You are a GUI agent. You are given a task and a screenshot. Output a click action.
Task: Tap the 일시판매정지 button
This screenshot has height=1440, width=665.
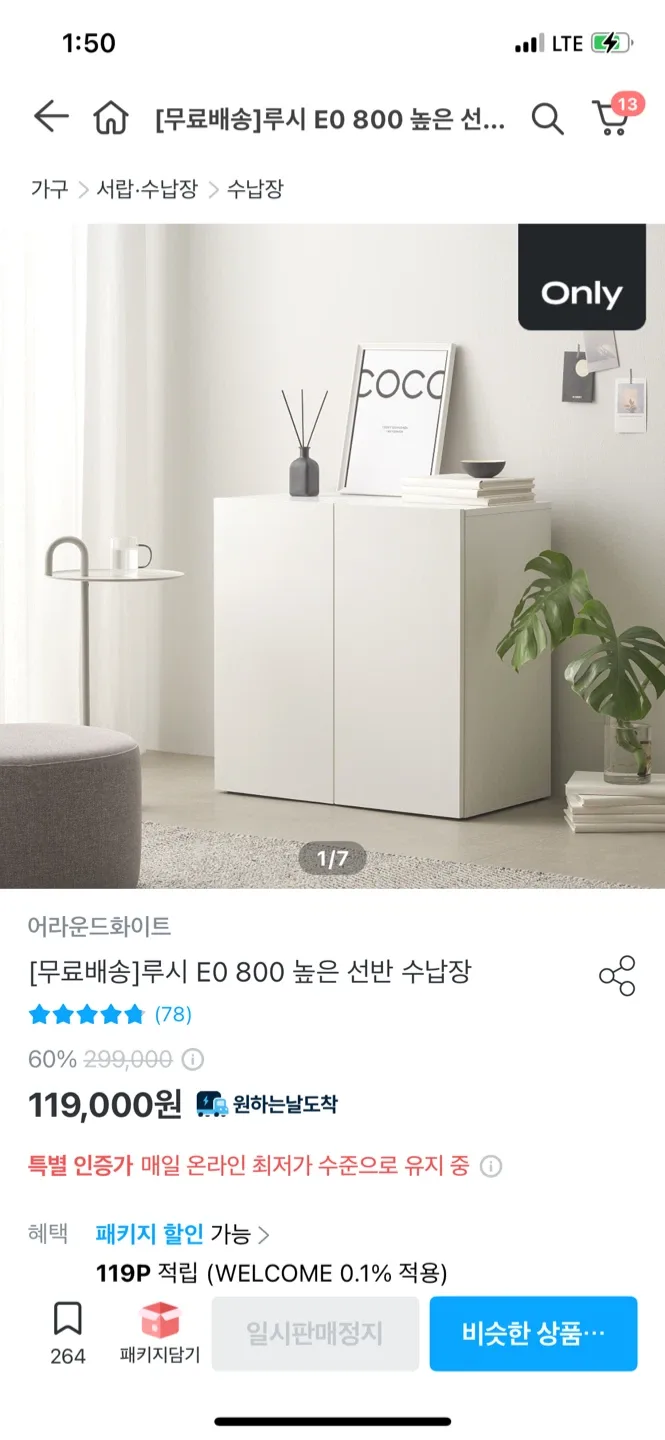(315, 1333)
